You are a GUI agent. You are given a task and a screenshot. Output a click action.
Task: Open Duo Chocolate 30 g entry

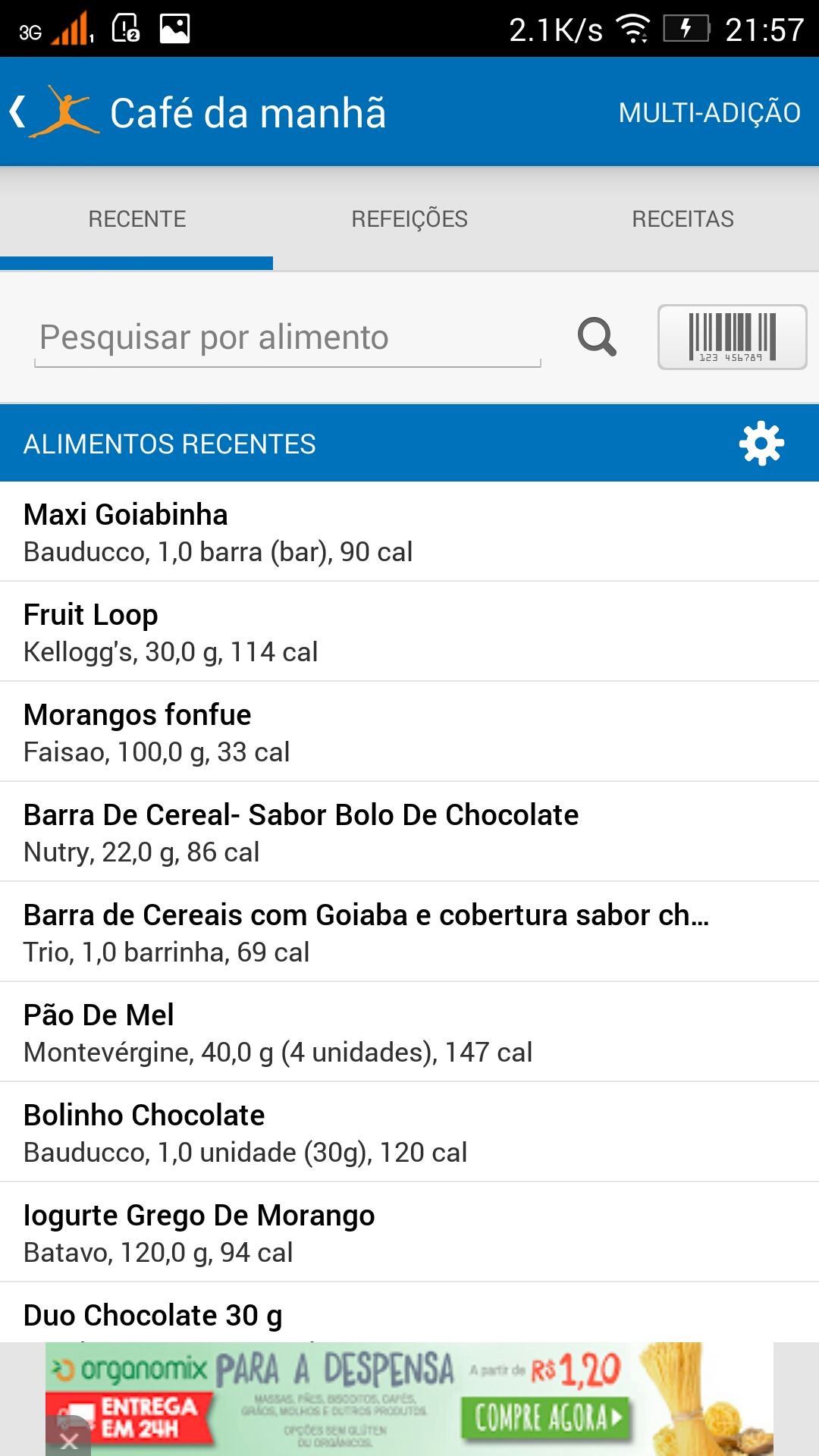point(409,1313)
